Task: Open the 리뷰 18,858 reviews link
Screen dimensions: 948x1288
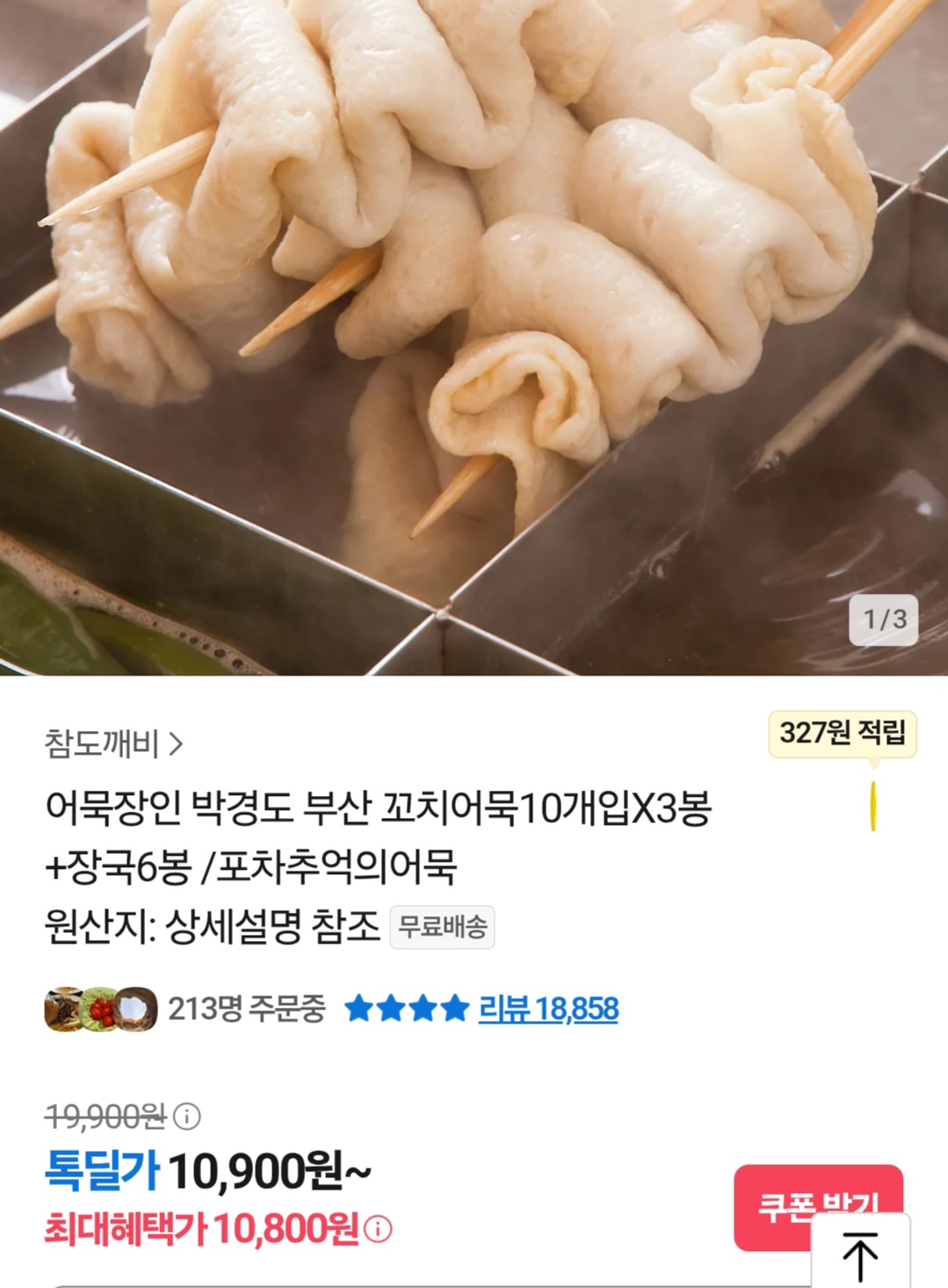Action: [548, 1009]
